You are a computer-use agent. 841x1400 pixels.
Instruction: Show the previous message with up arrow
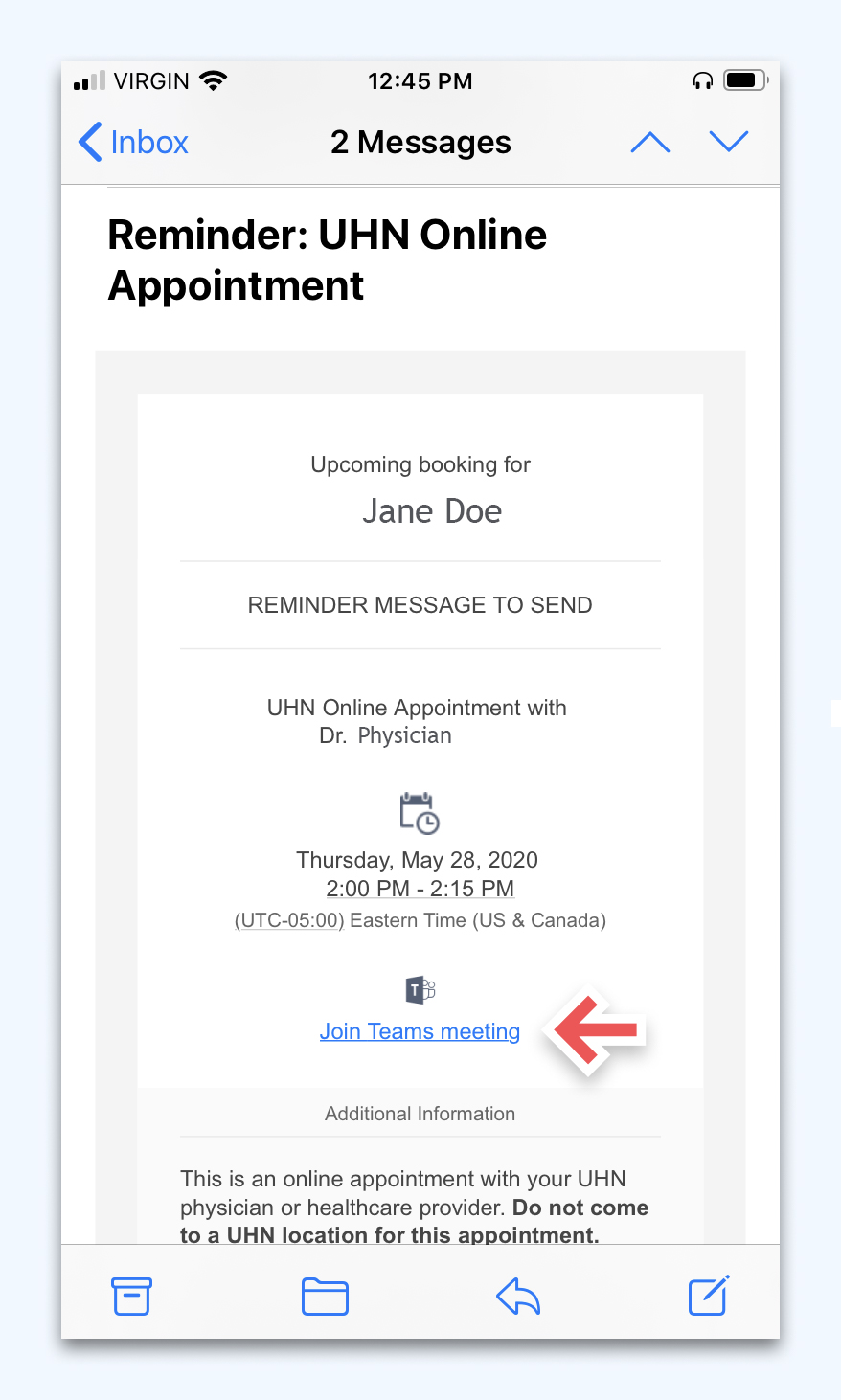click(x=650, y=143)
